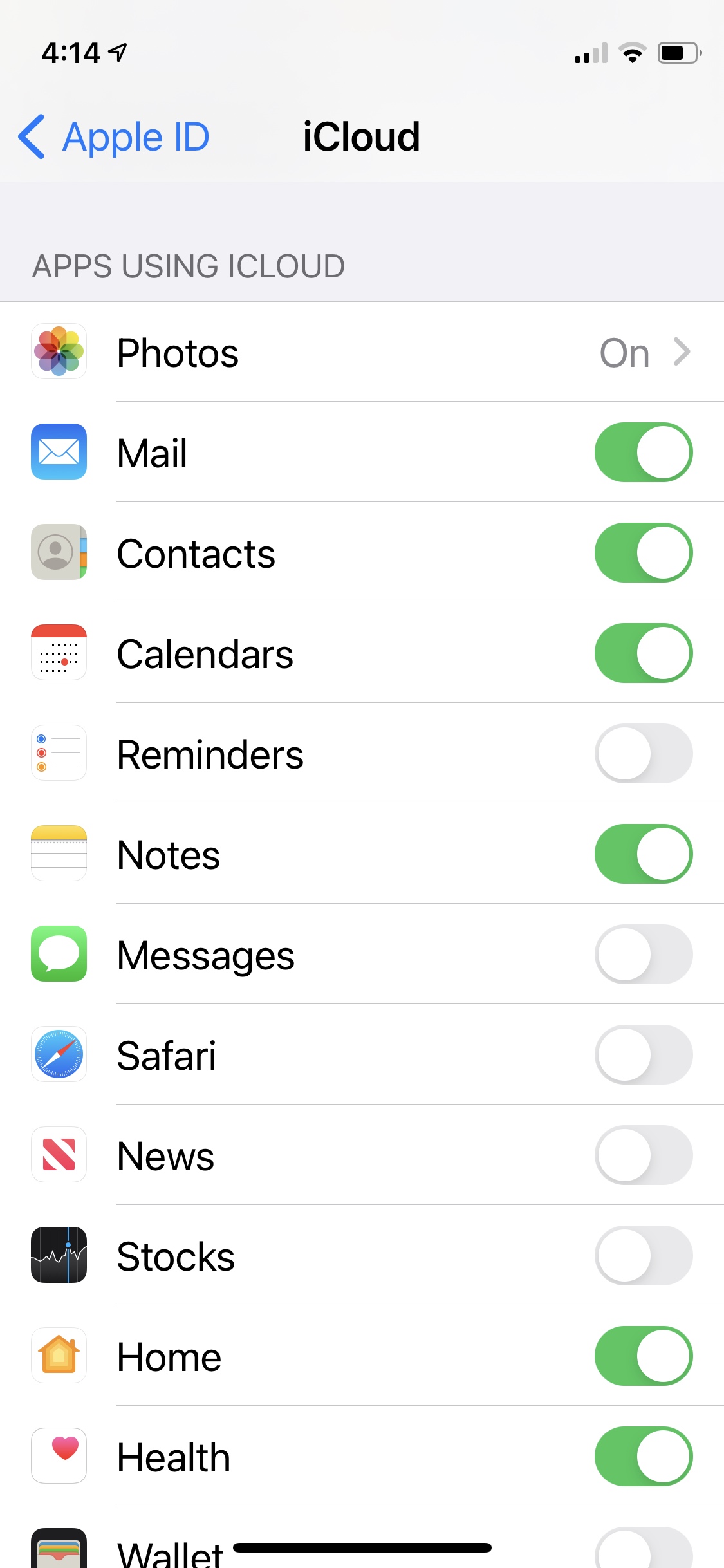This screenshot has width=724, height=1568.
Task: Turn on the Safari toggle
Action: (644, 1055)
